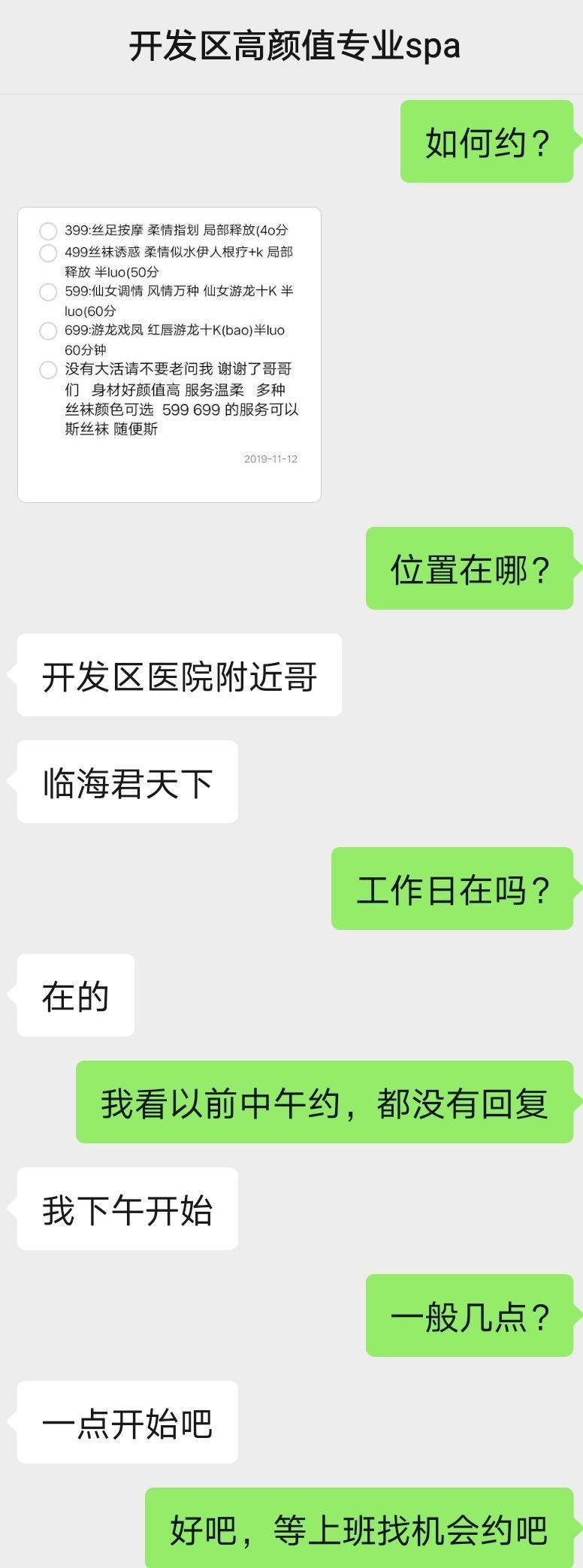Select the 在的 reply bubble
This screenshot has width=583, height=1568.
click(x=74, y=995)
